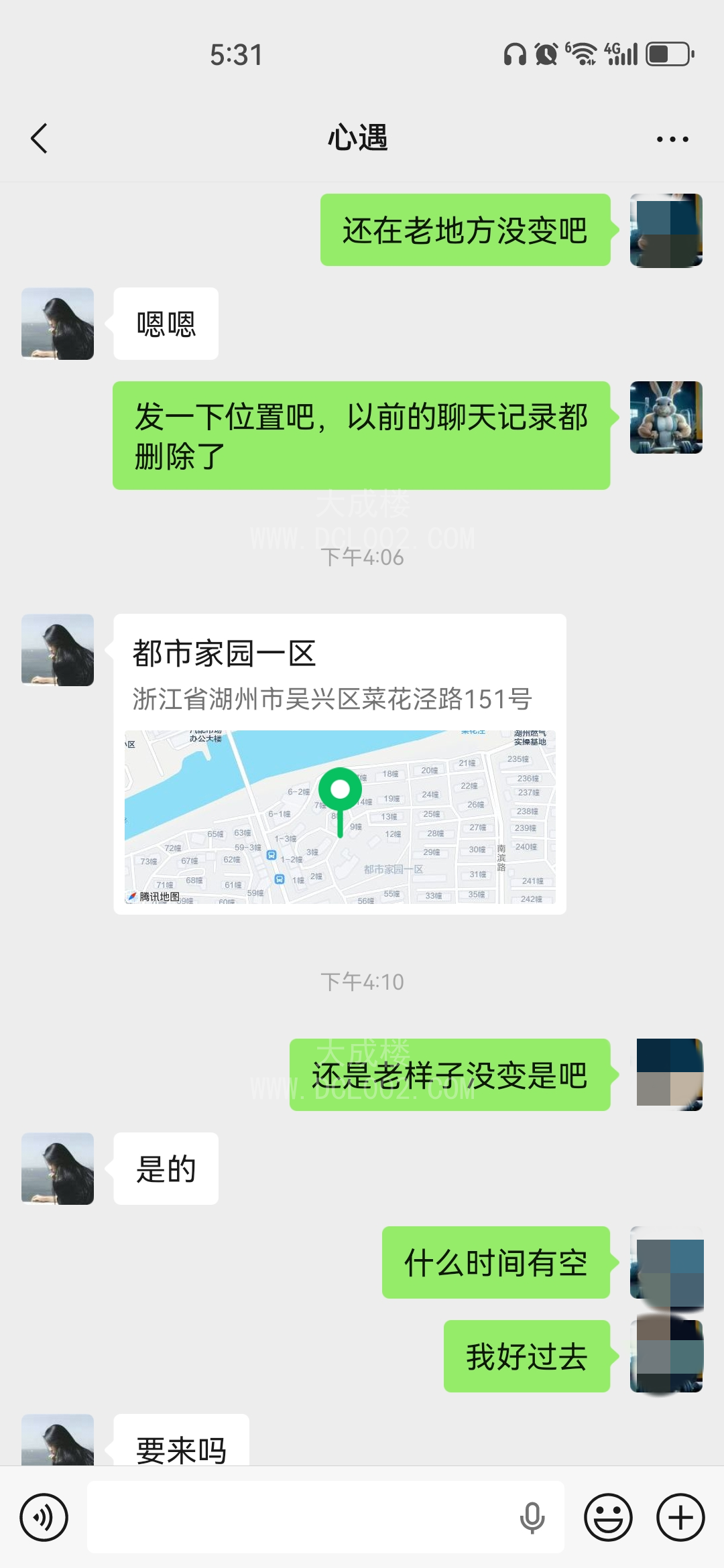The height and width of the screenshot is (1568, 724).
Task: Toggle voice message mode with the speaker icon
Action: 44,1518
